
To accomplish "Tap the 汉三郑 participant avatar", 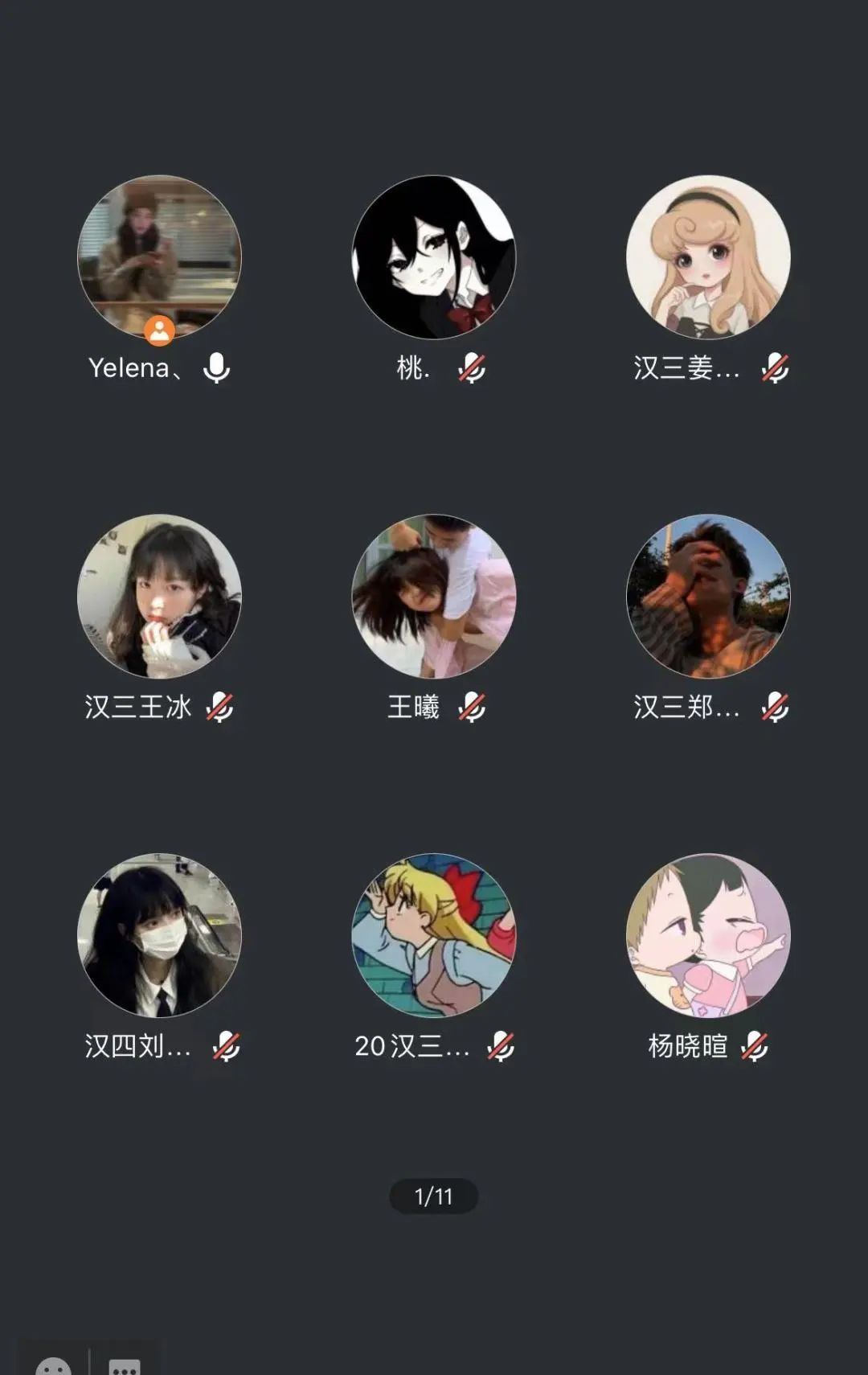I will pos(708,597).
